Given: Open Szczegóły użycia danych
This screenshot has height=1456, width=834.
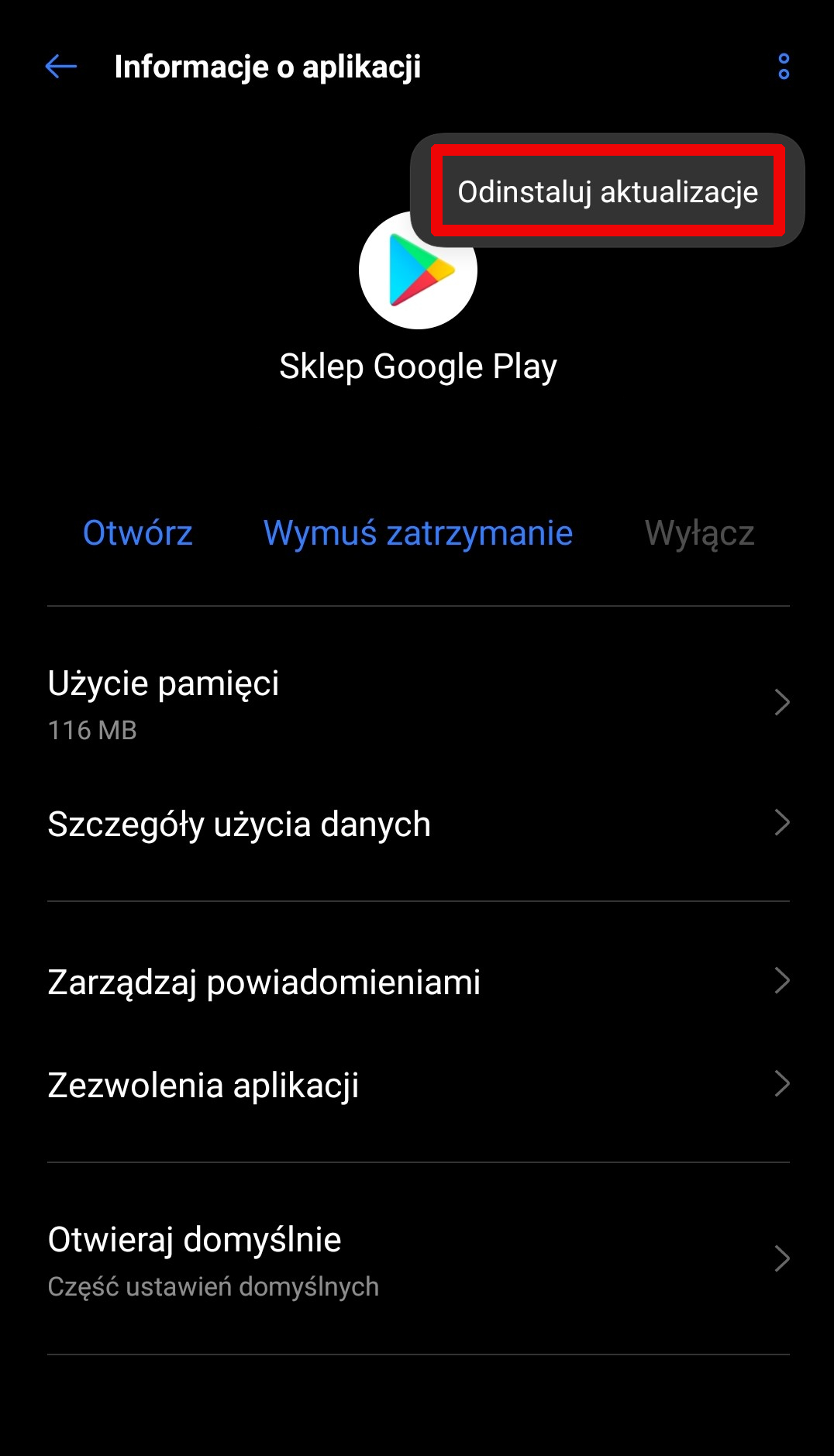Looking at the screenshot, I should click(x=418, y=824).
